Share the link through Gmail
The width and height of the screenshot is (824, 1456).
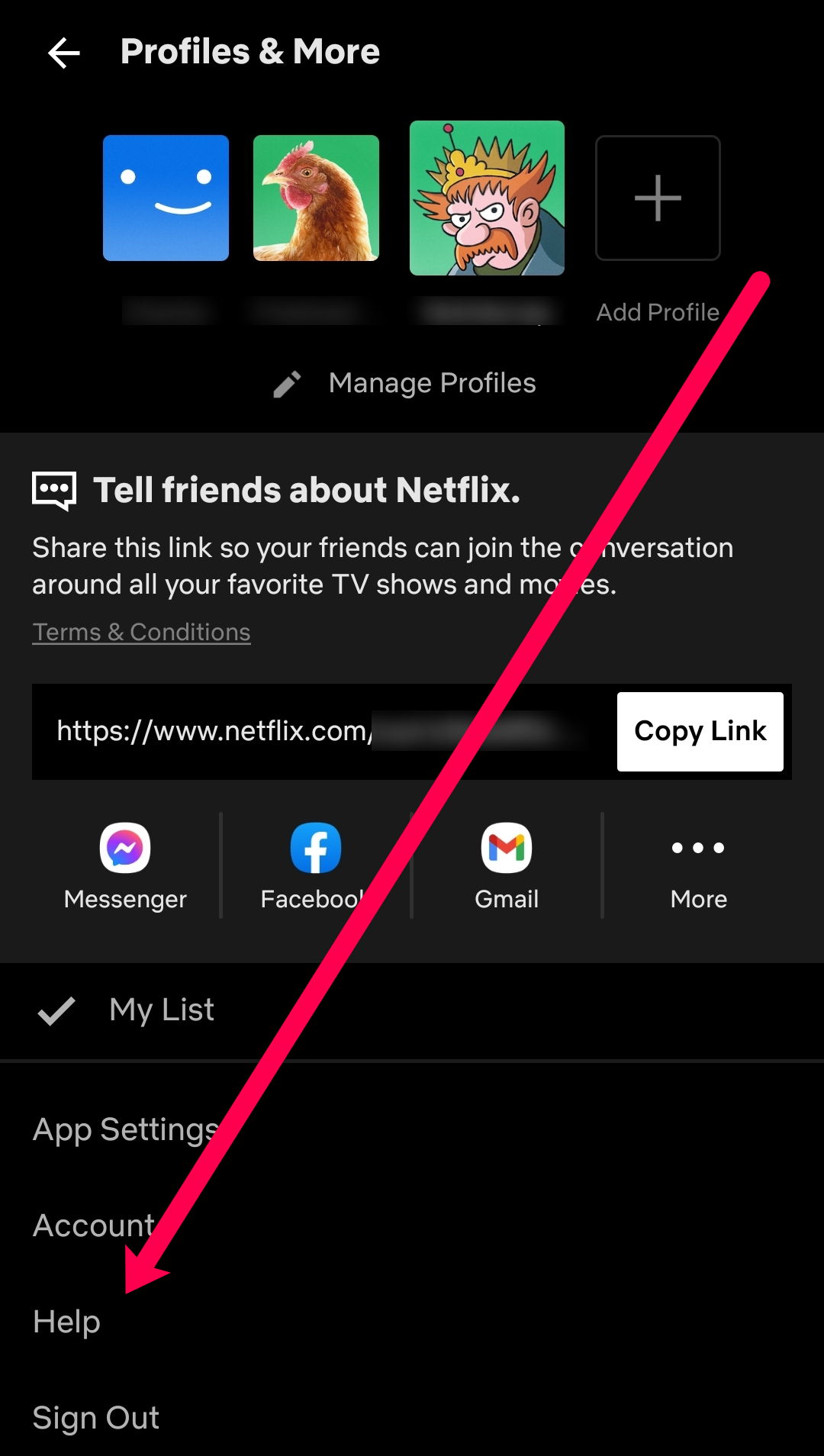click(507, 866)
